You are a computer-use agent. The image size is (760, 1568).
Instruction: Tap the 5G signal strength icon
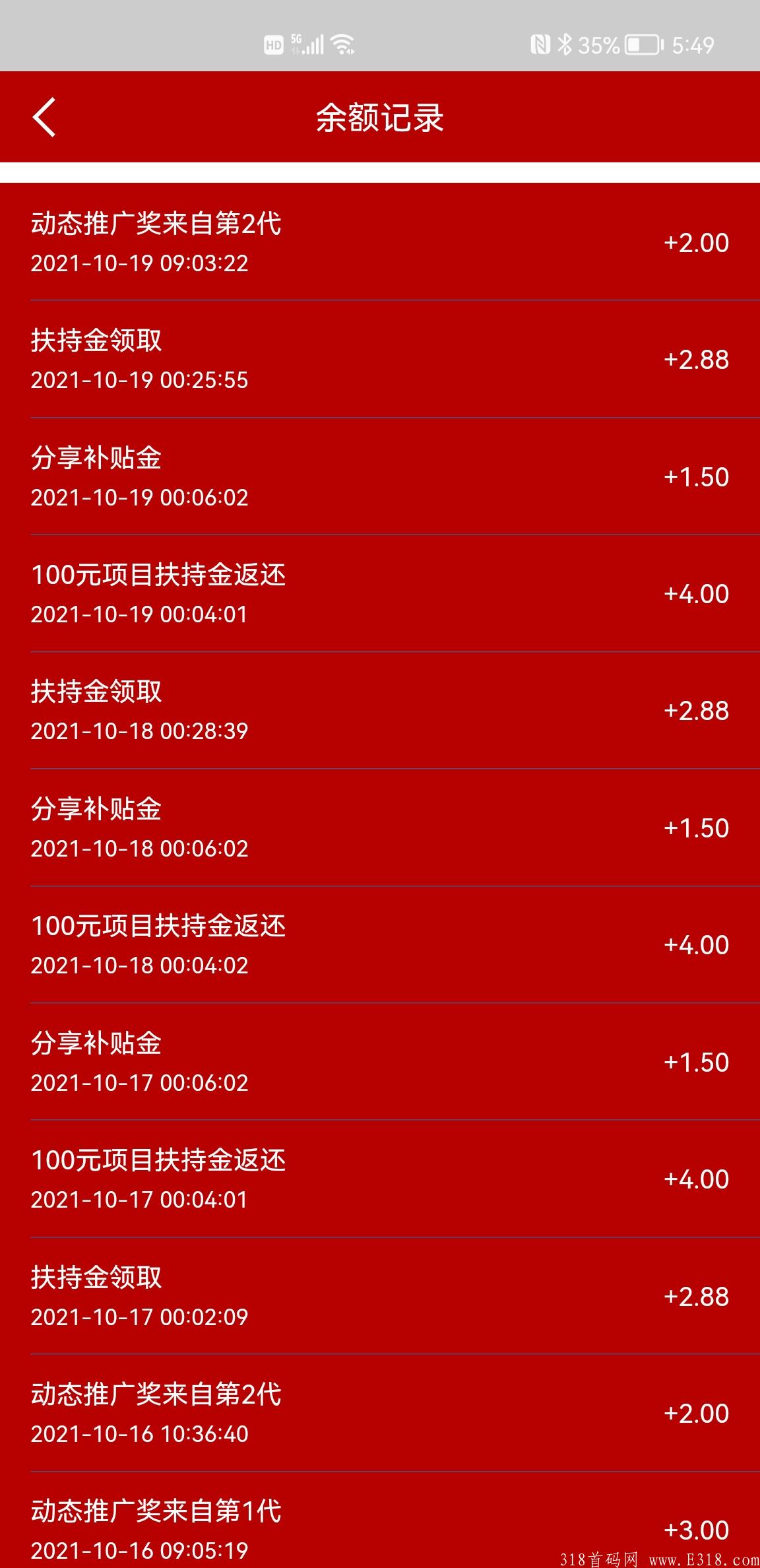click(x=308, y=45)
